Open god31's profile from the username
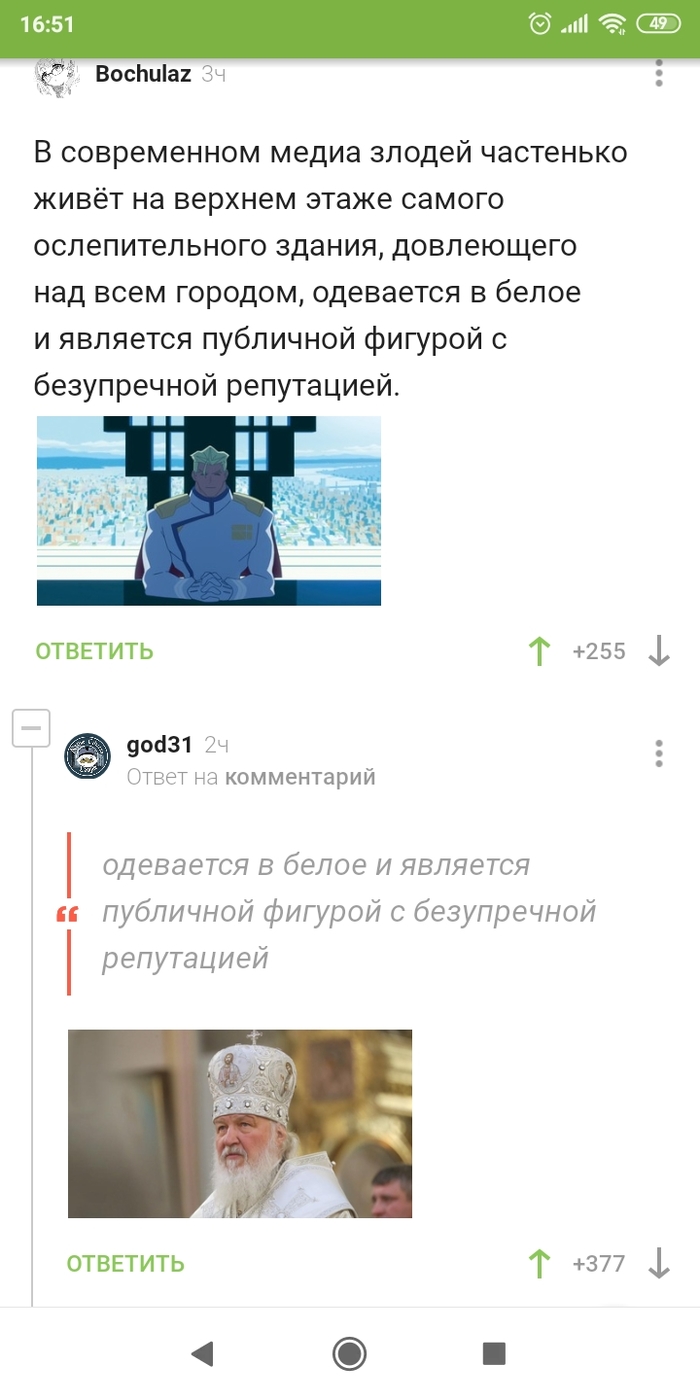 point(159,745)
